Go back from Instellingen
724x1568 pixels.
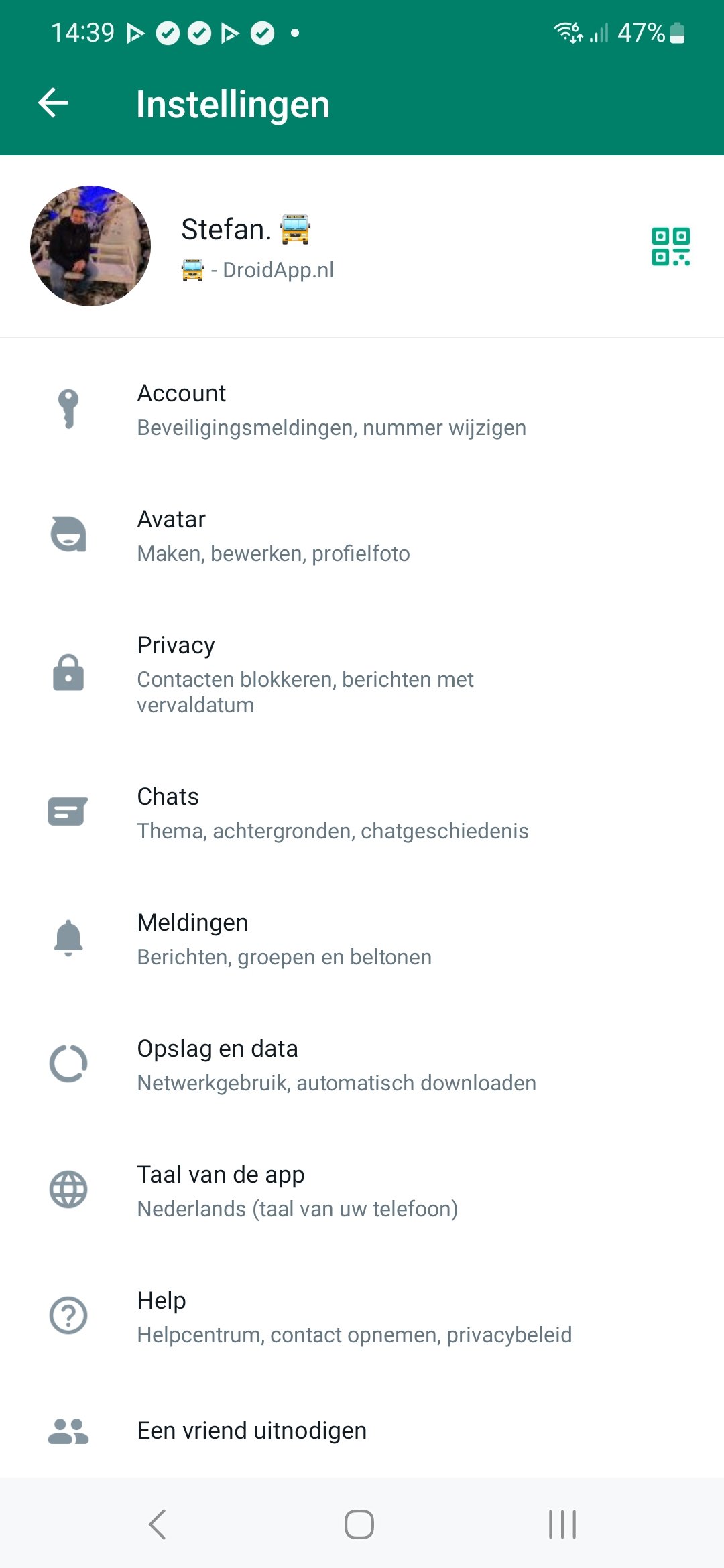point(54,103)
